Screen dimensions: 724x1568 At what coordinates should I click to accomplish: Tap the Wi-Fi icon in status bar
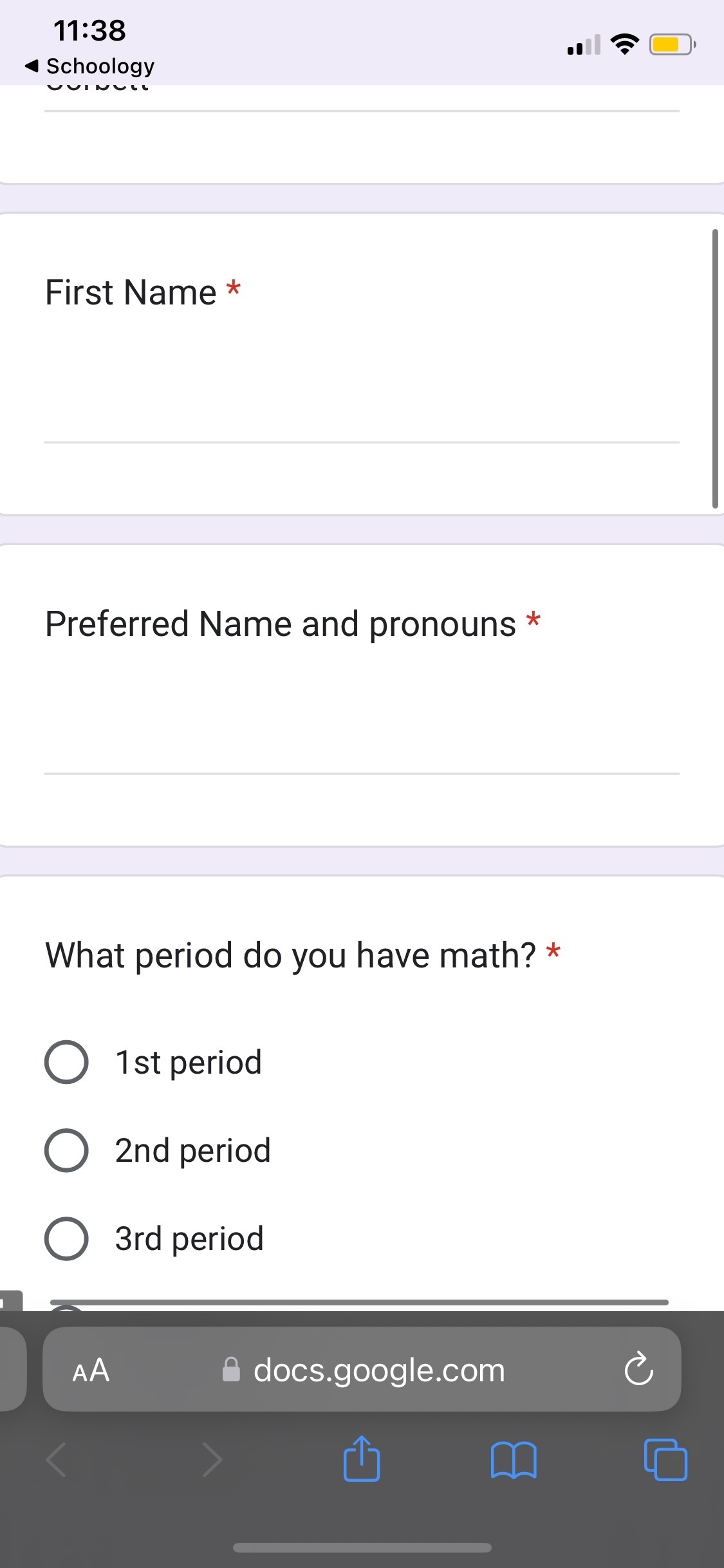(623, 42)
